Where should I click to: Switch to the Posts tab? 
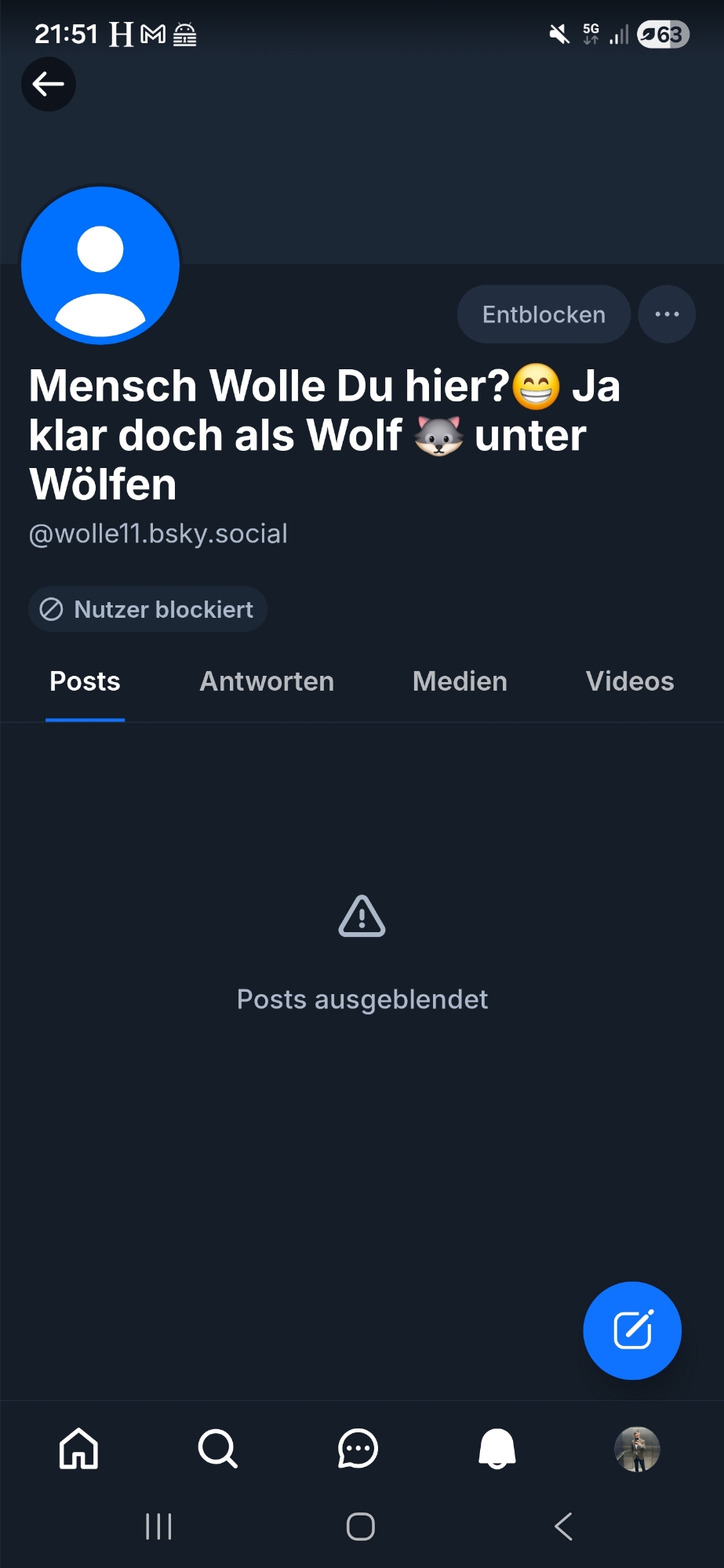pyautogui.click(x=85, y=681)
